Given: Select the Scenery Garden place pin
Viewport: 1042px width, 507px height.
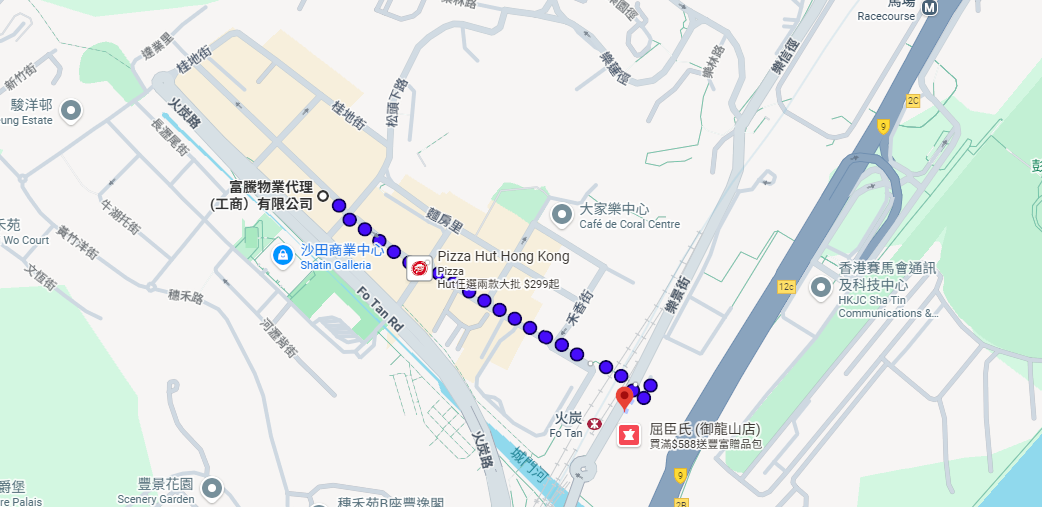Looking at the screenshot, I should (x=211, y=488).
